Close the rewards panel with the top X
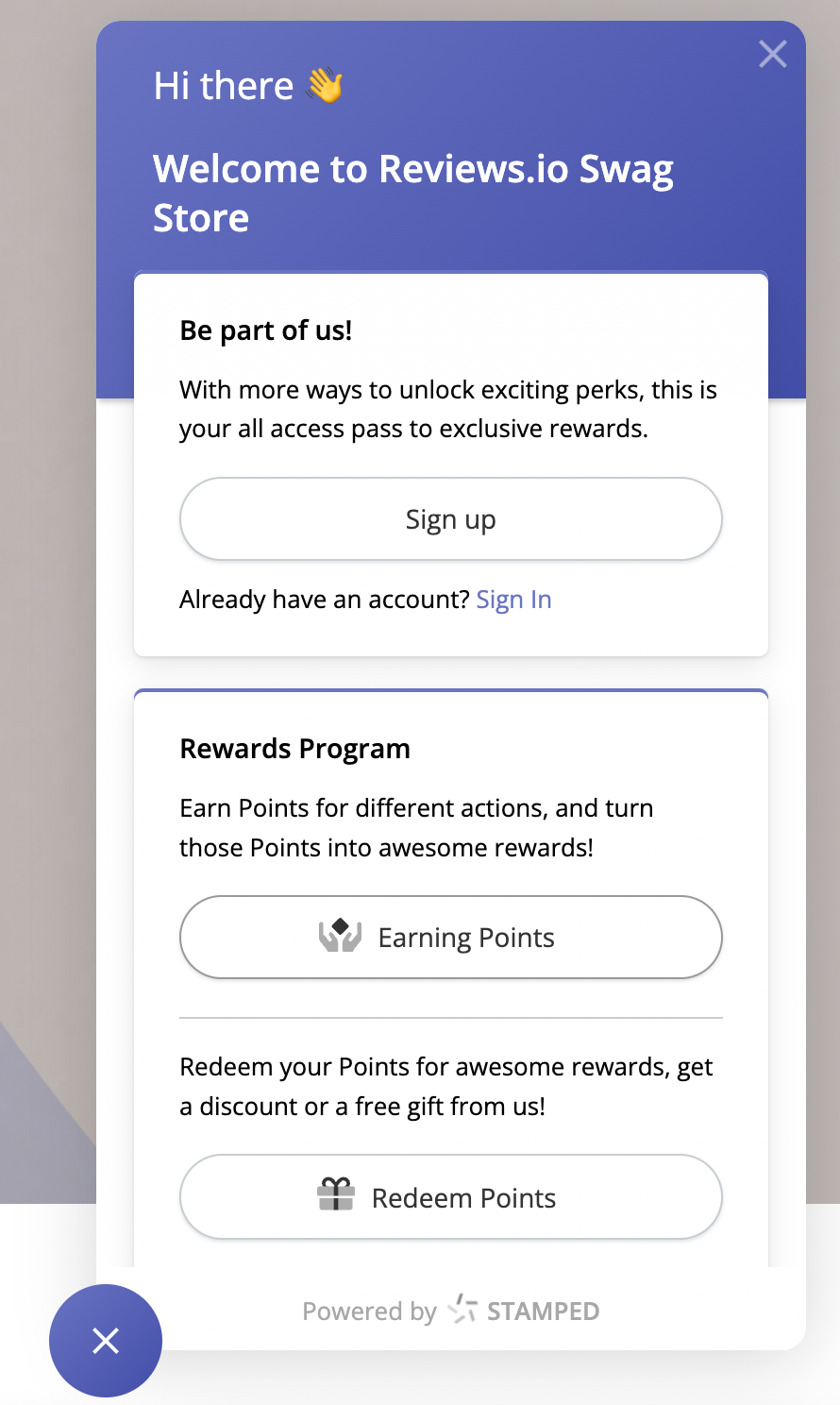Viewport: 840px width, 1405px height. (x=772, y=55)
